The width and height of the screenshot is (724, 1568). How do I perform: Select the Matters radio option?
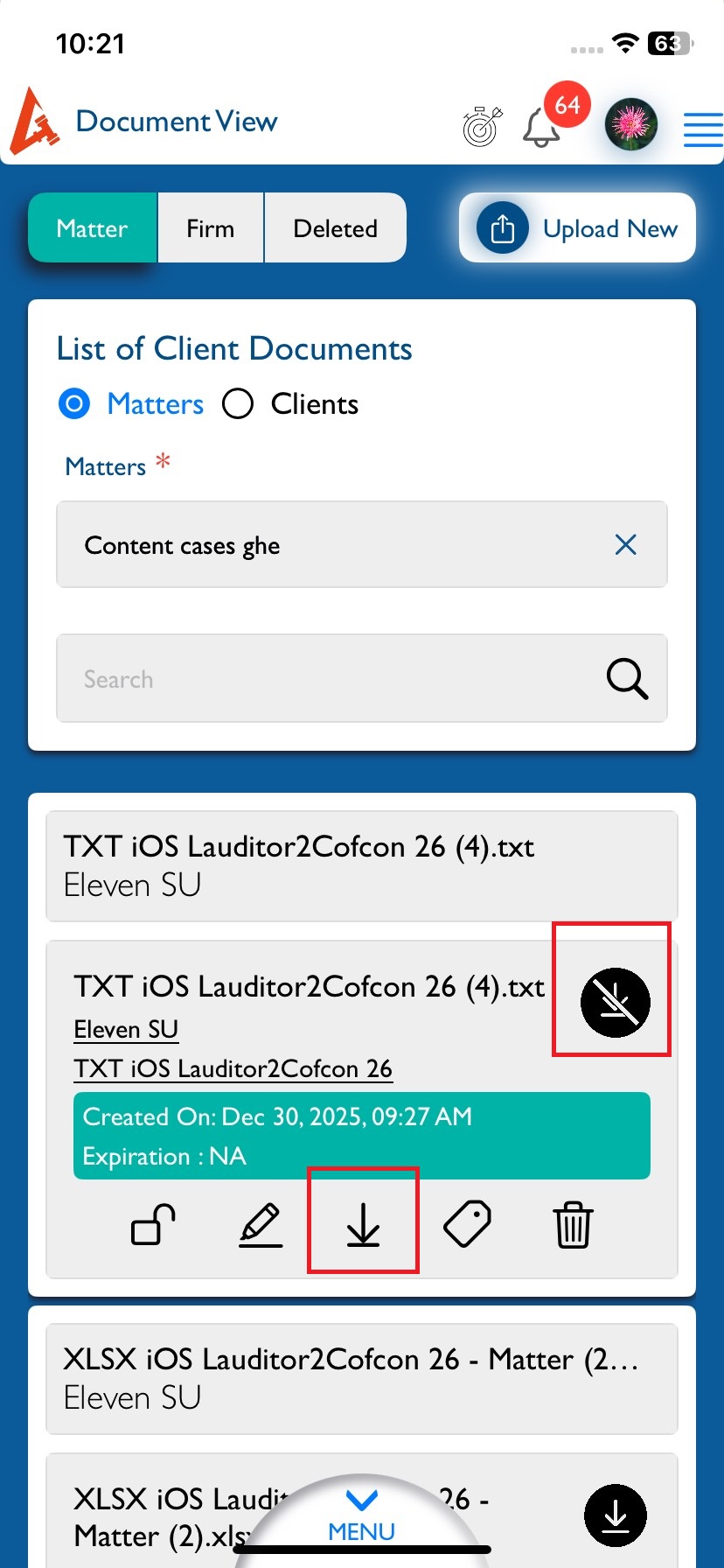74,404
